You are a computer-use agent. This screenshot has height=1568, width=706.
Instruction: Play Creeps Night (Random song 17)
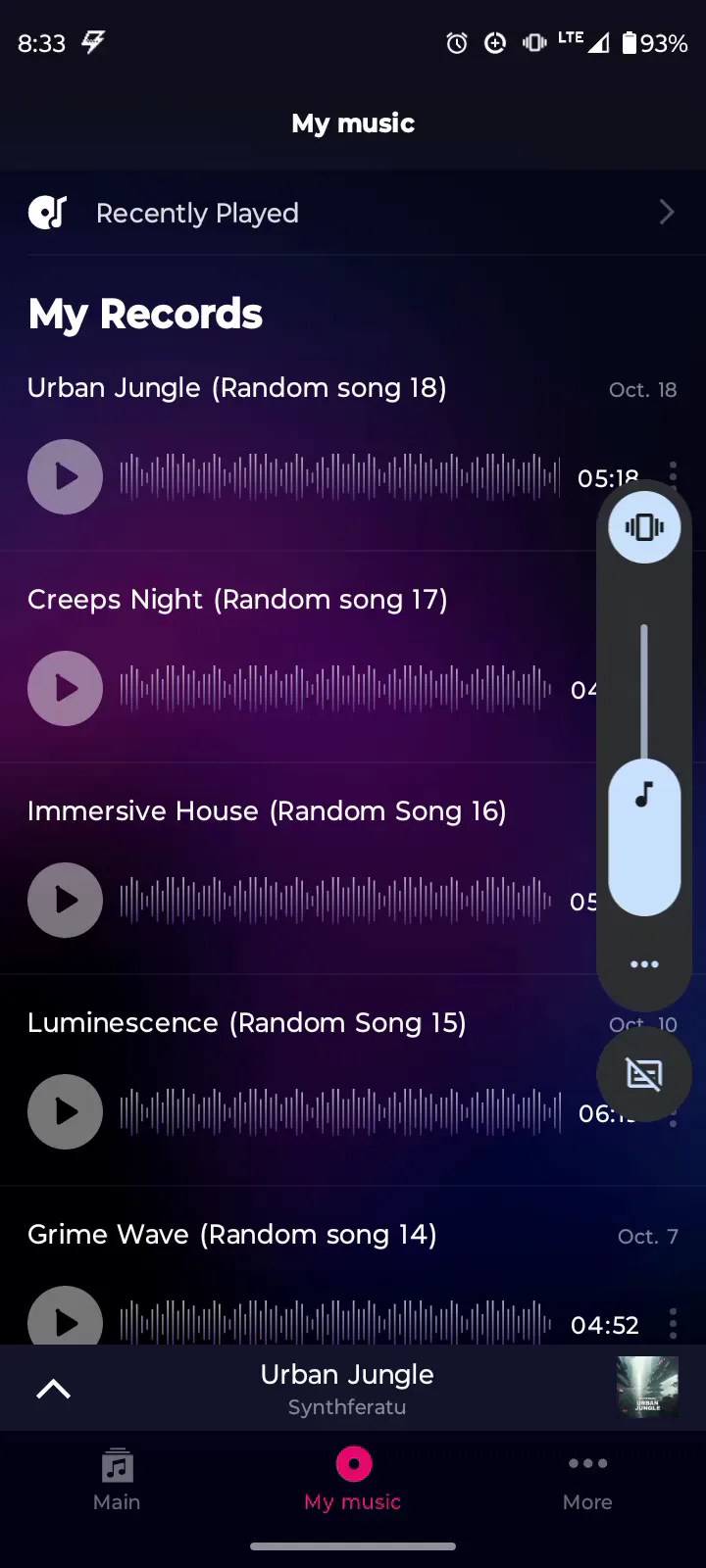[66, 689]
